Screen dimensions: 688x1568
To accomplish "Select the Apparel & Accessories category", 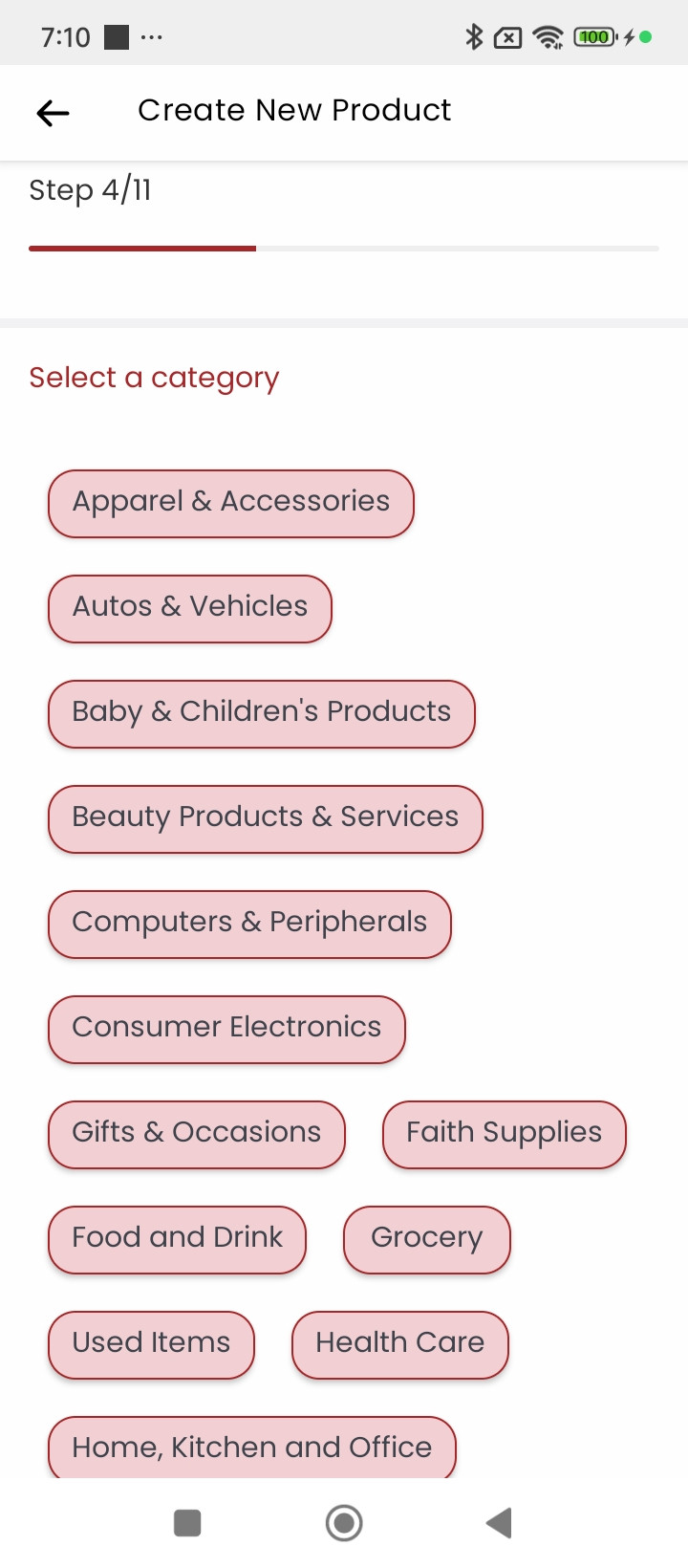I will [x=231, y=503].
